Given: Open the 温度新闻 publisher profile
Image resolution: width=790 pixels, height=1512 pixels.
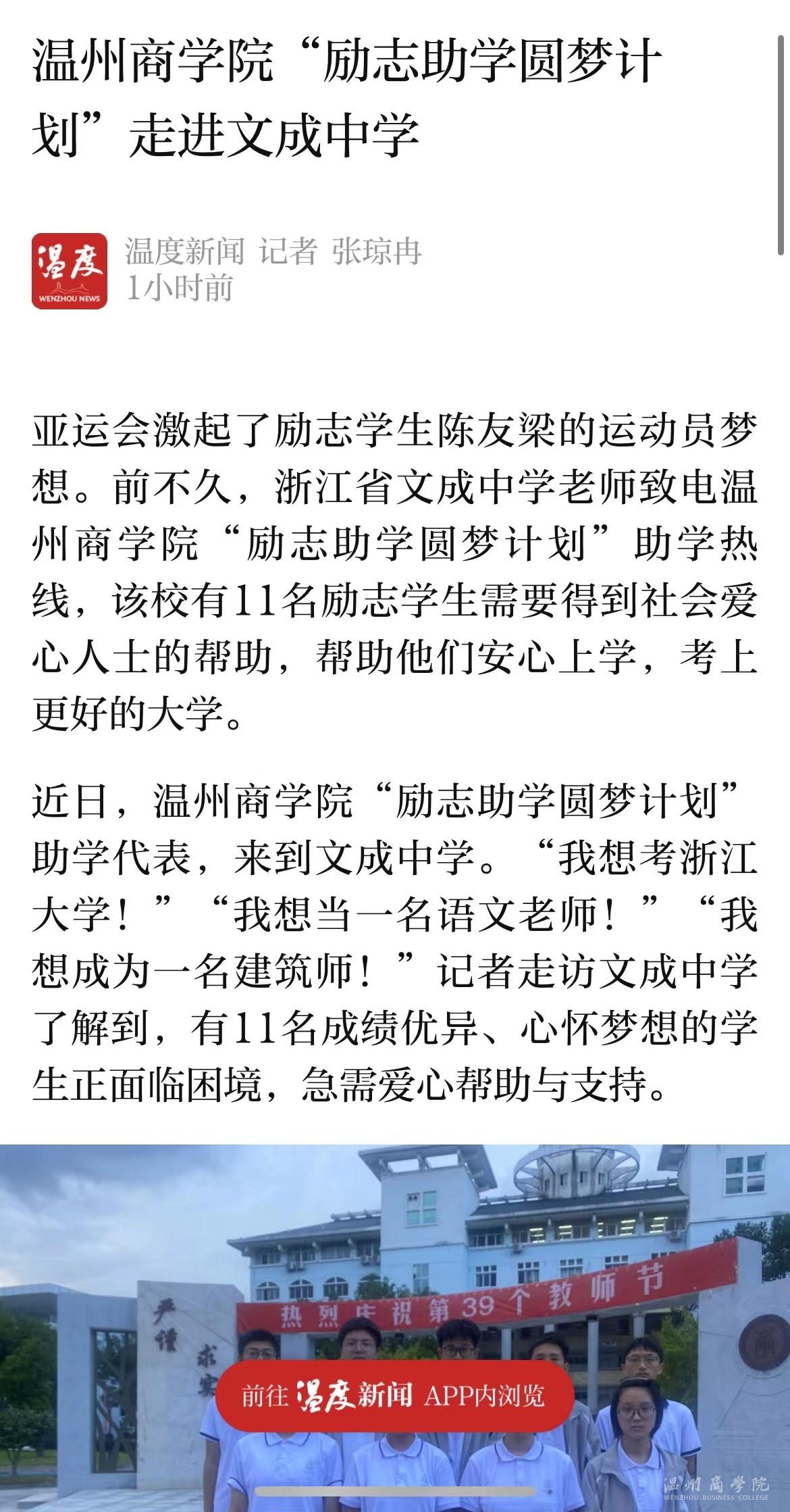Looking at the screenshot, I should 70,271.
